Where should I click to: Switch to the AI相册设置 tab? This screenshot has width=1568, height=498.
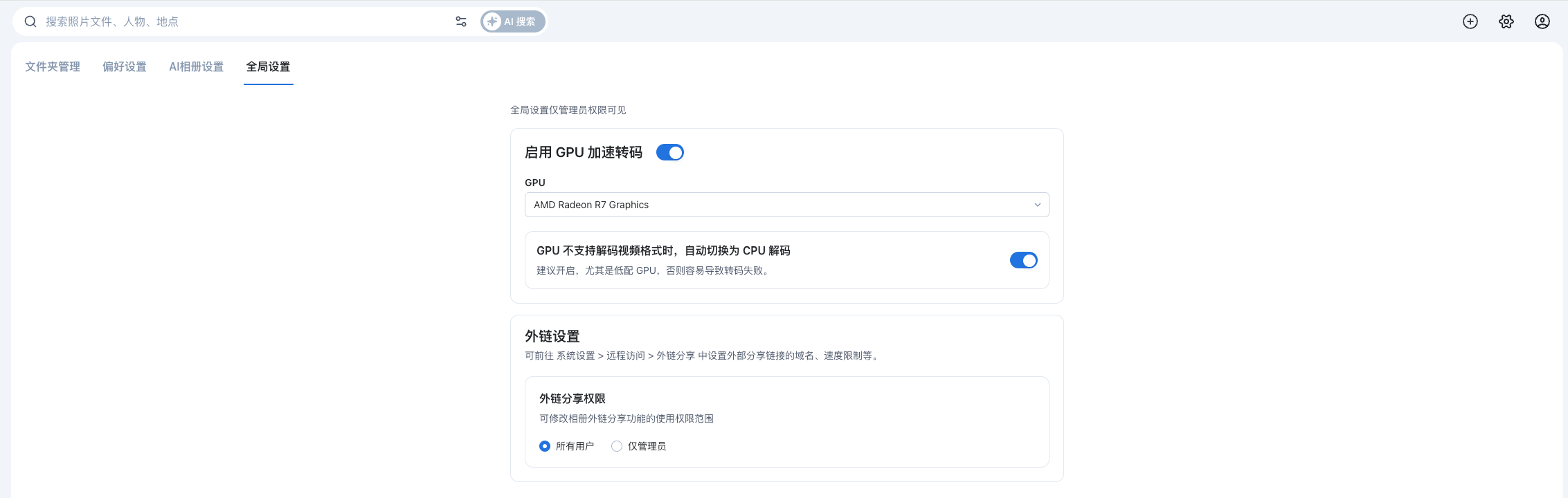point(197,66)
